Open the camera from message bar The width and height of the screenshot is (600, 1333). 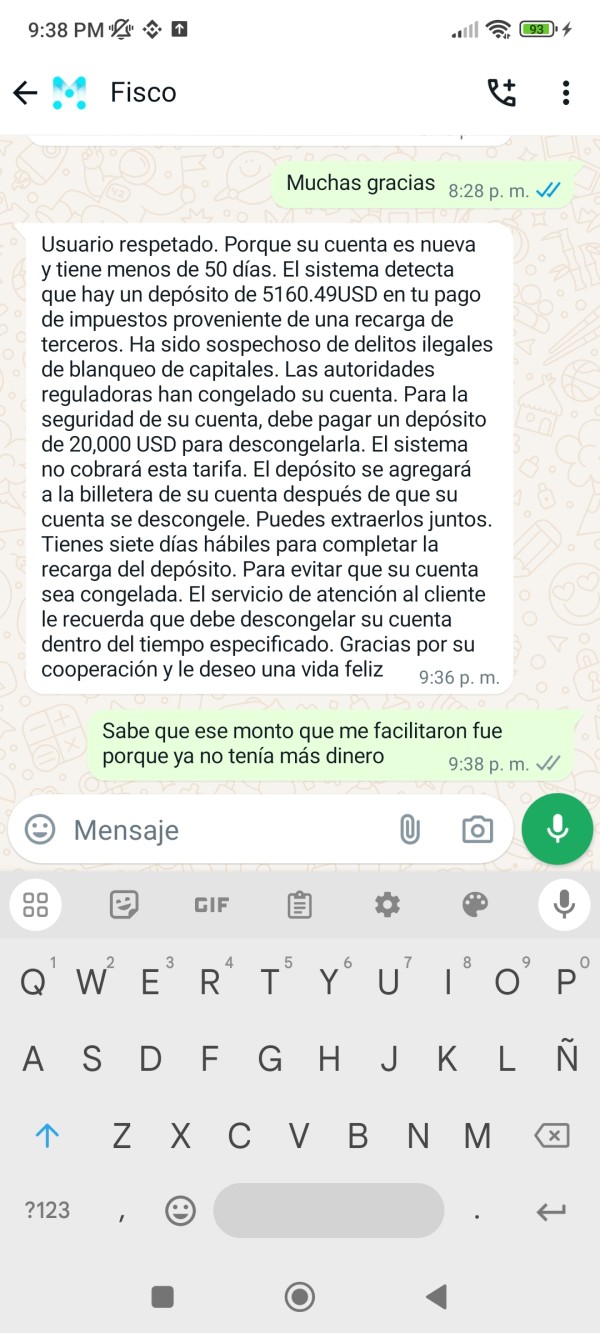click(x=477, y=829)
